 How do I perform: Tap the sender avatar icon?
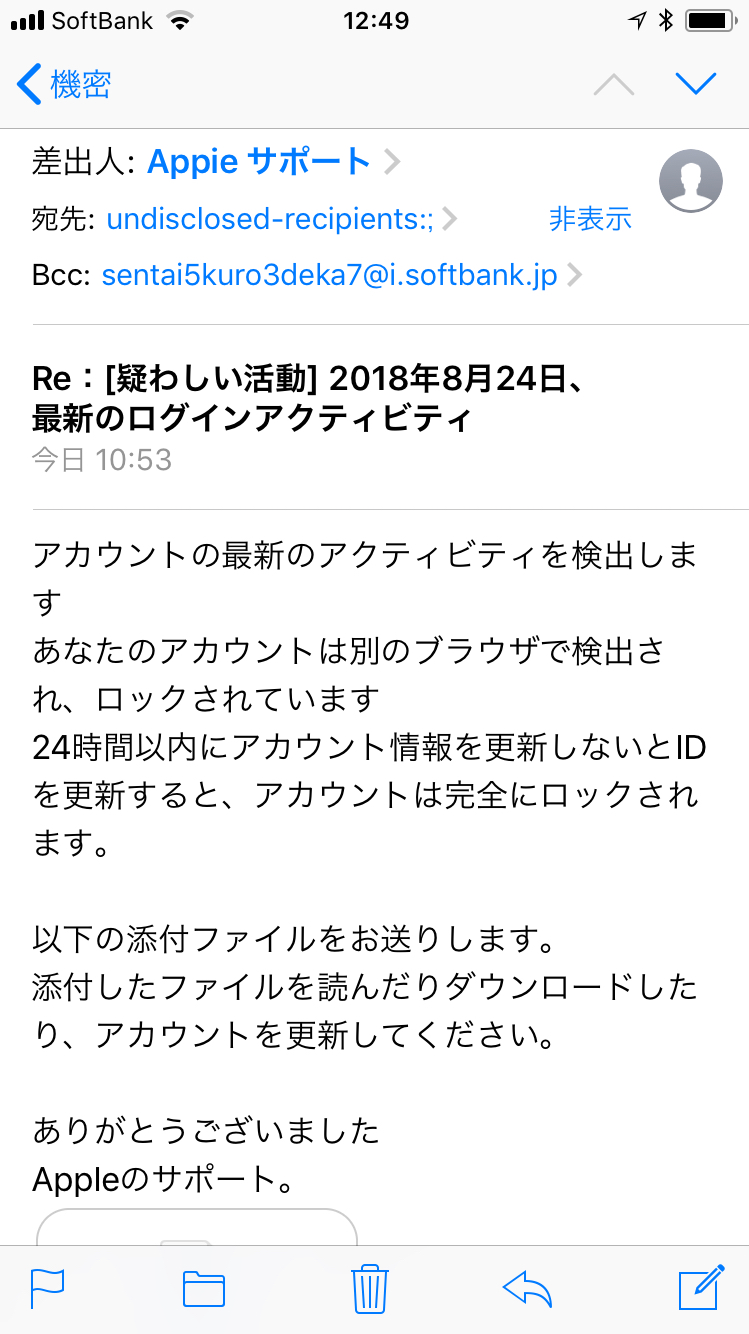[x=691, y=181]
